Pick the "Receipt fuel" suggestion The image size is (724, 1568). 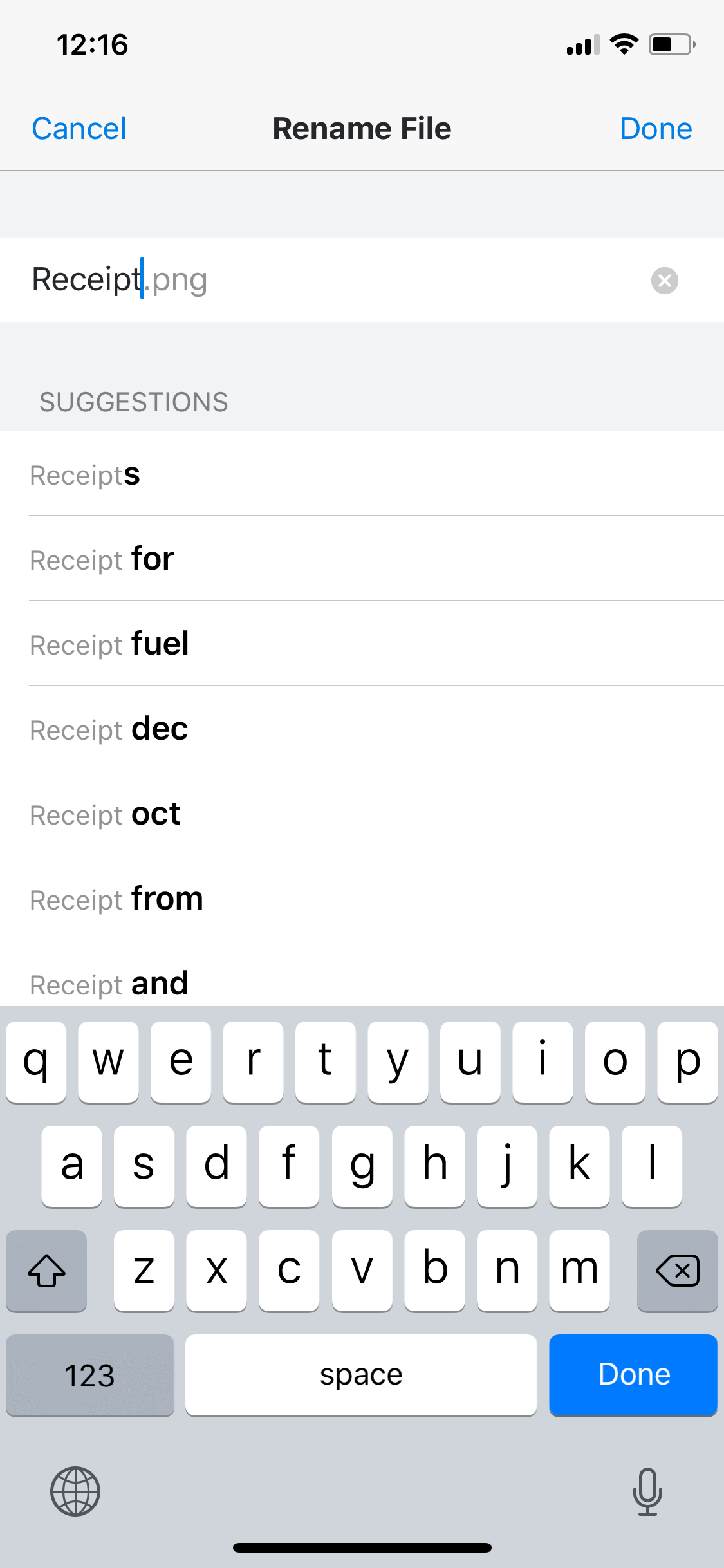click(x=362, y=643)
